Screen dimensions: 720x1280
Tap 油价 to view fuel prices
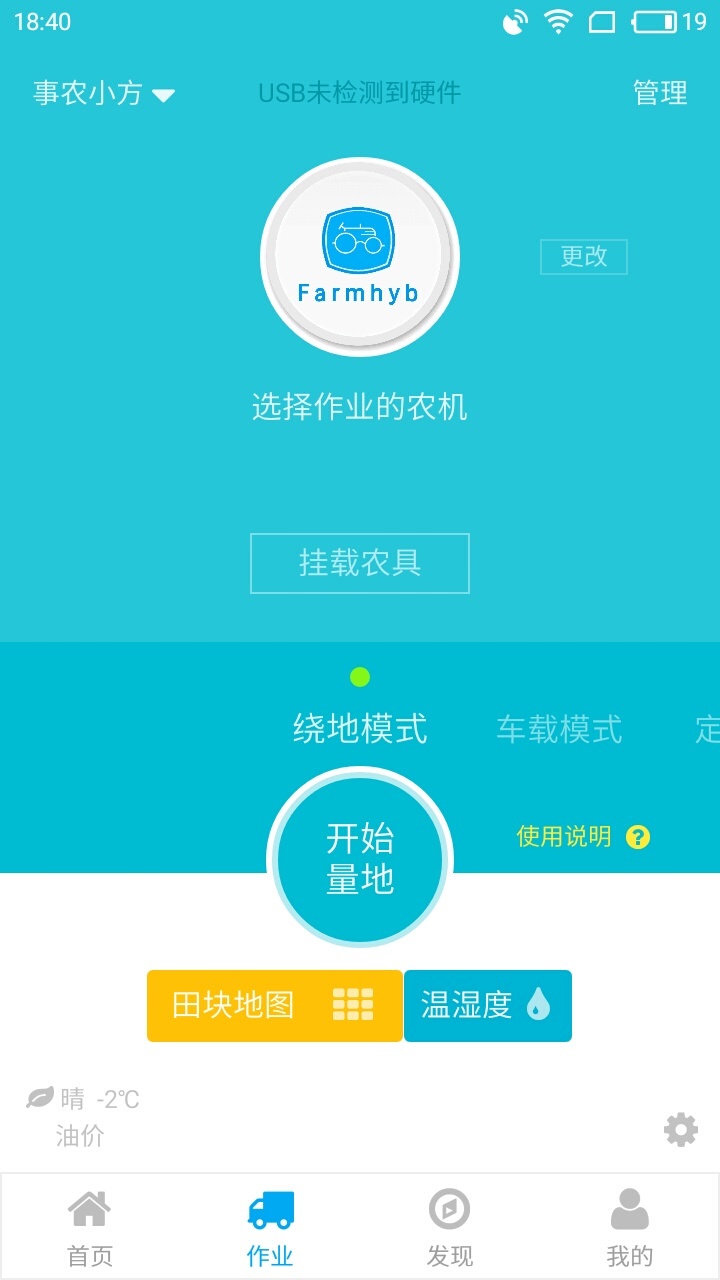pyautogui.click(x=80, y=1135)
